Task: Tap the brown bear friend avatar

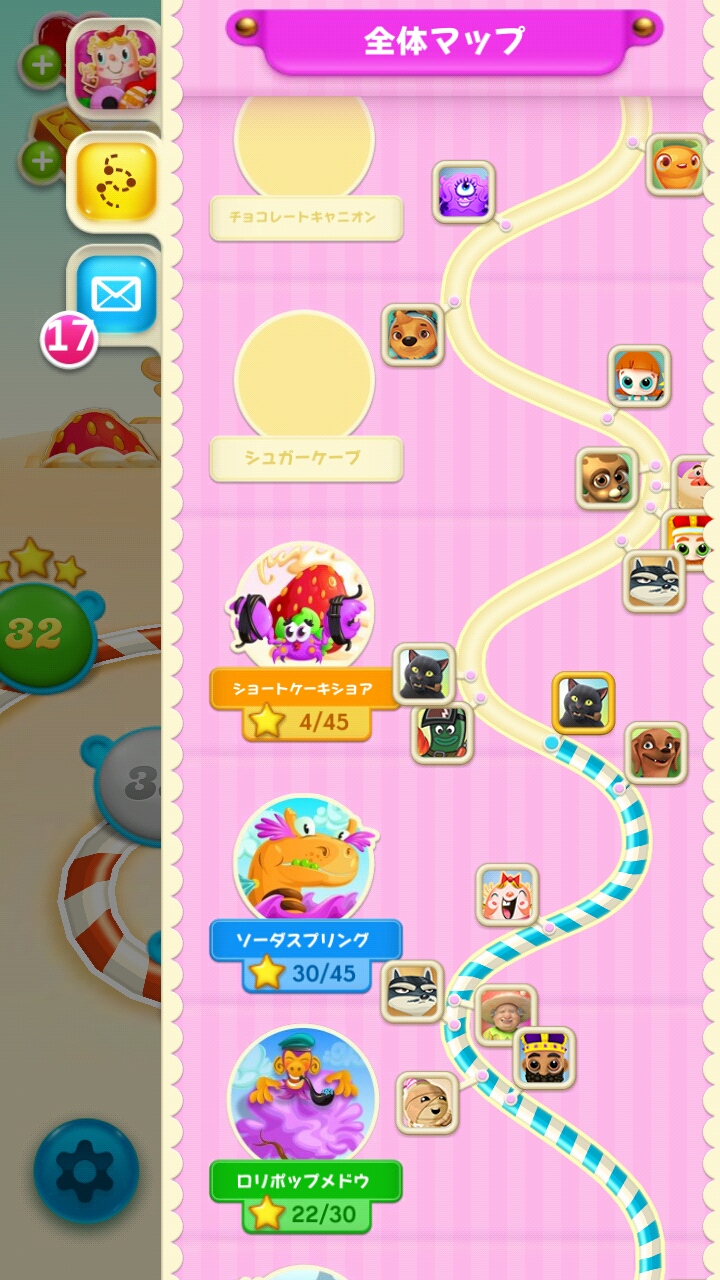Action: tap(412, 335)
